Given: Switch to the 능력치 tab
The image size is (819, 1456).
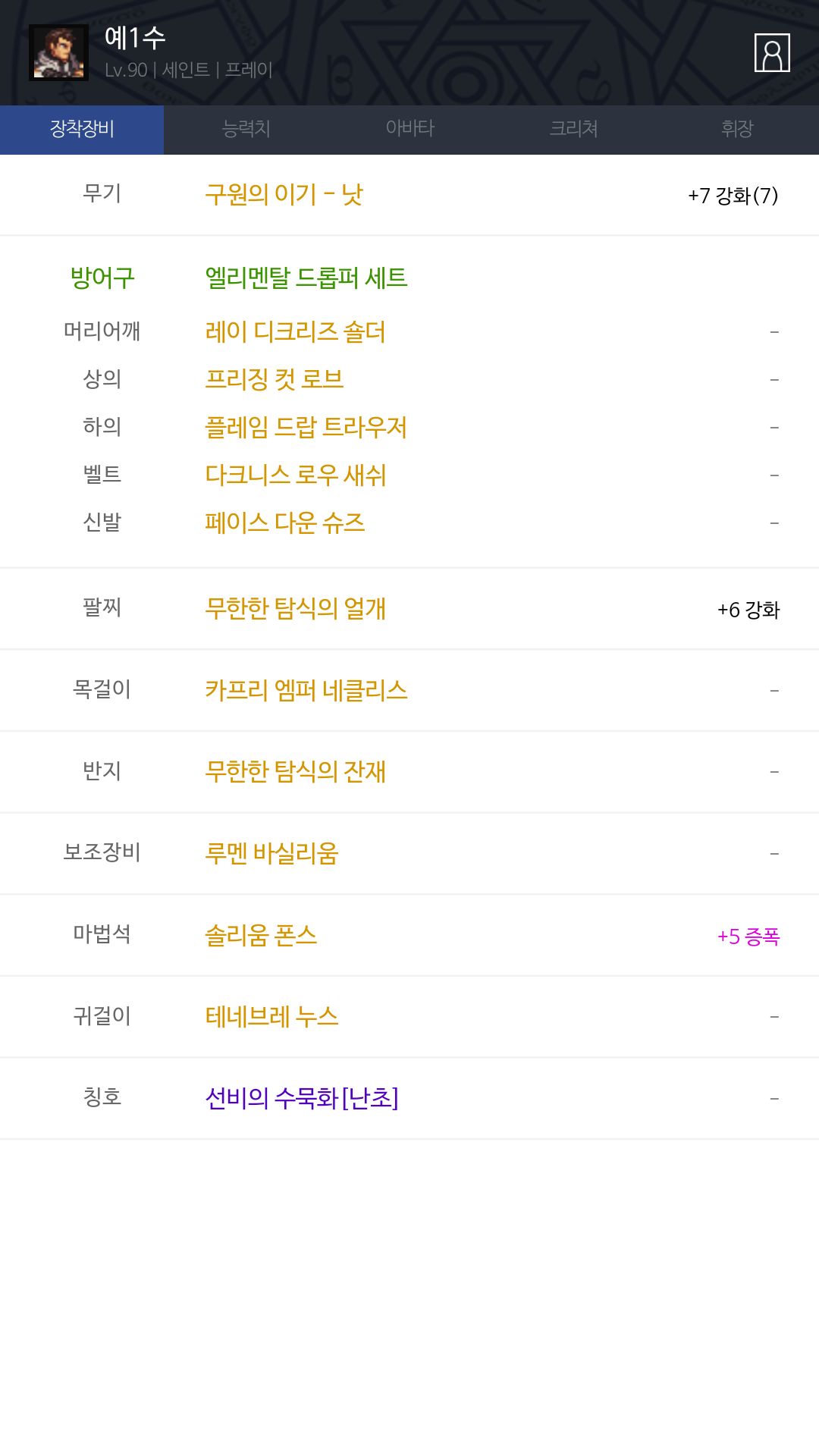Looking at the screenshot, I should (x=246, y=129).
